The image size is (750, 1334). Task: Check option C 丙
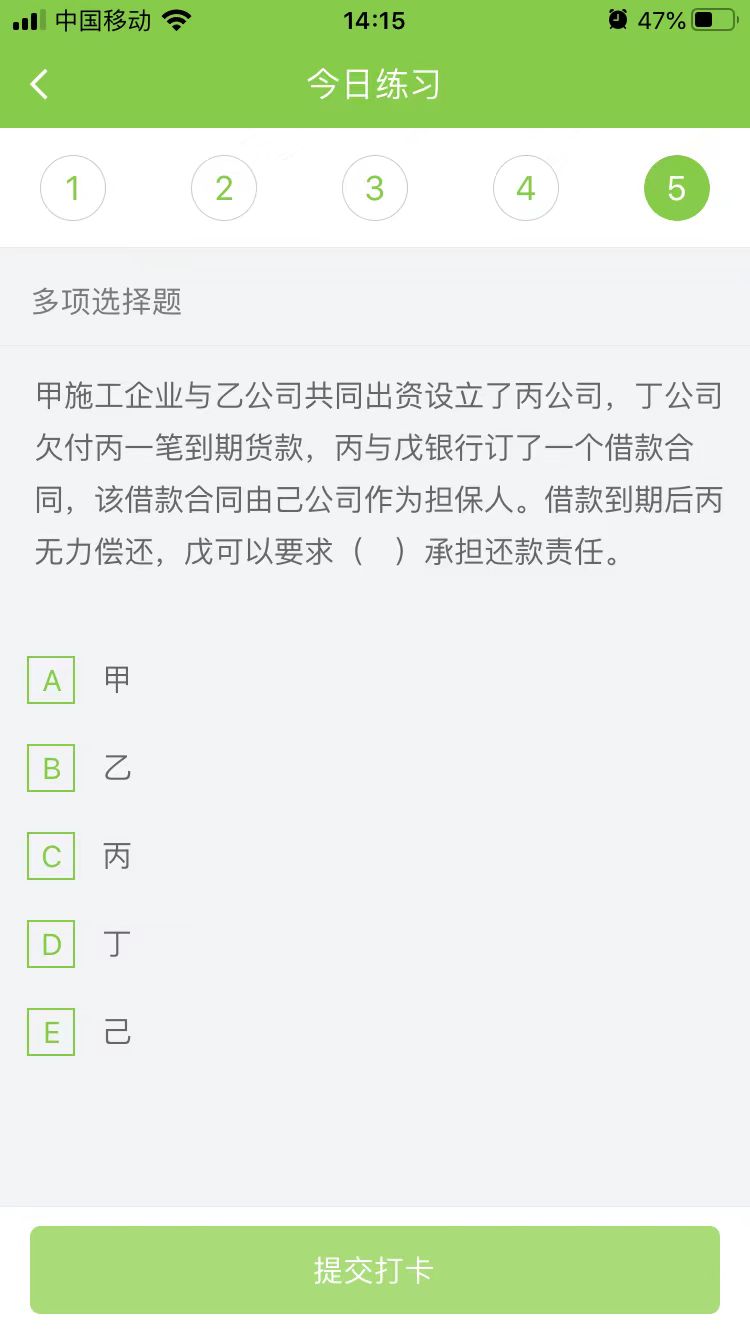(52, 857)
